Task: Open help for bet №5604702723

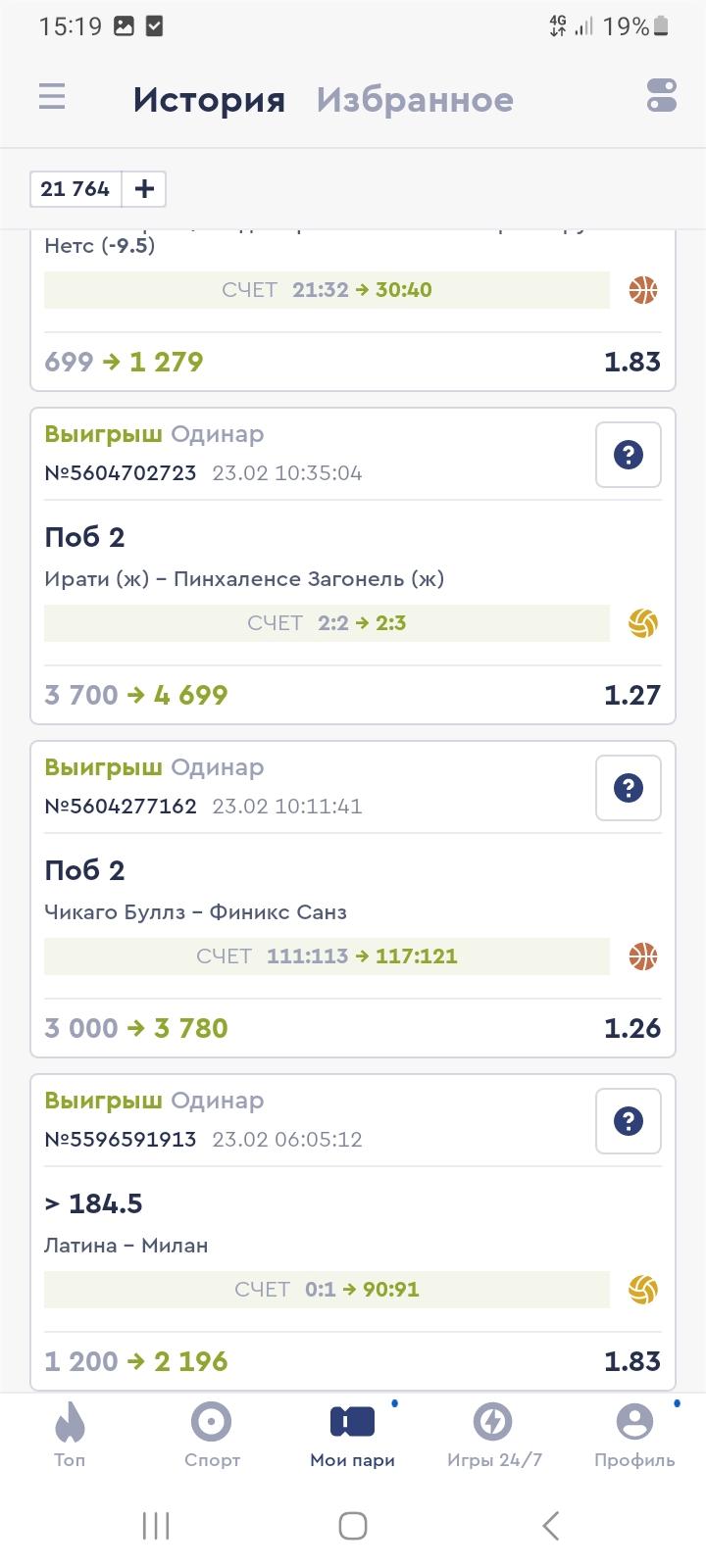Action: click(629, 455)
